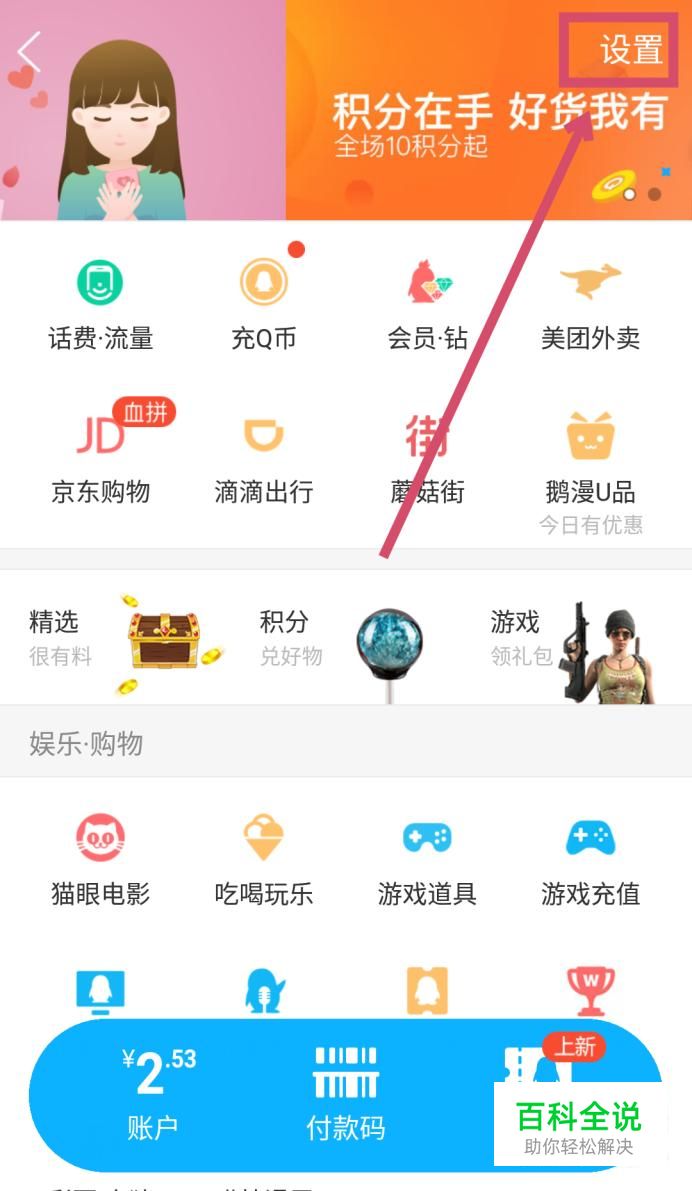Open the 精选 很有料 card
The image size is (692, 1191).
(115, 640)
